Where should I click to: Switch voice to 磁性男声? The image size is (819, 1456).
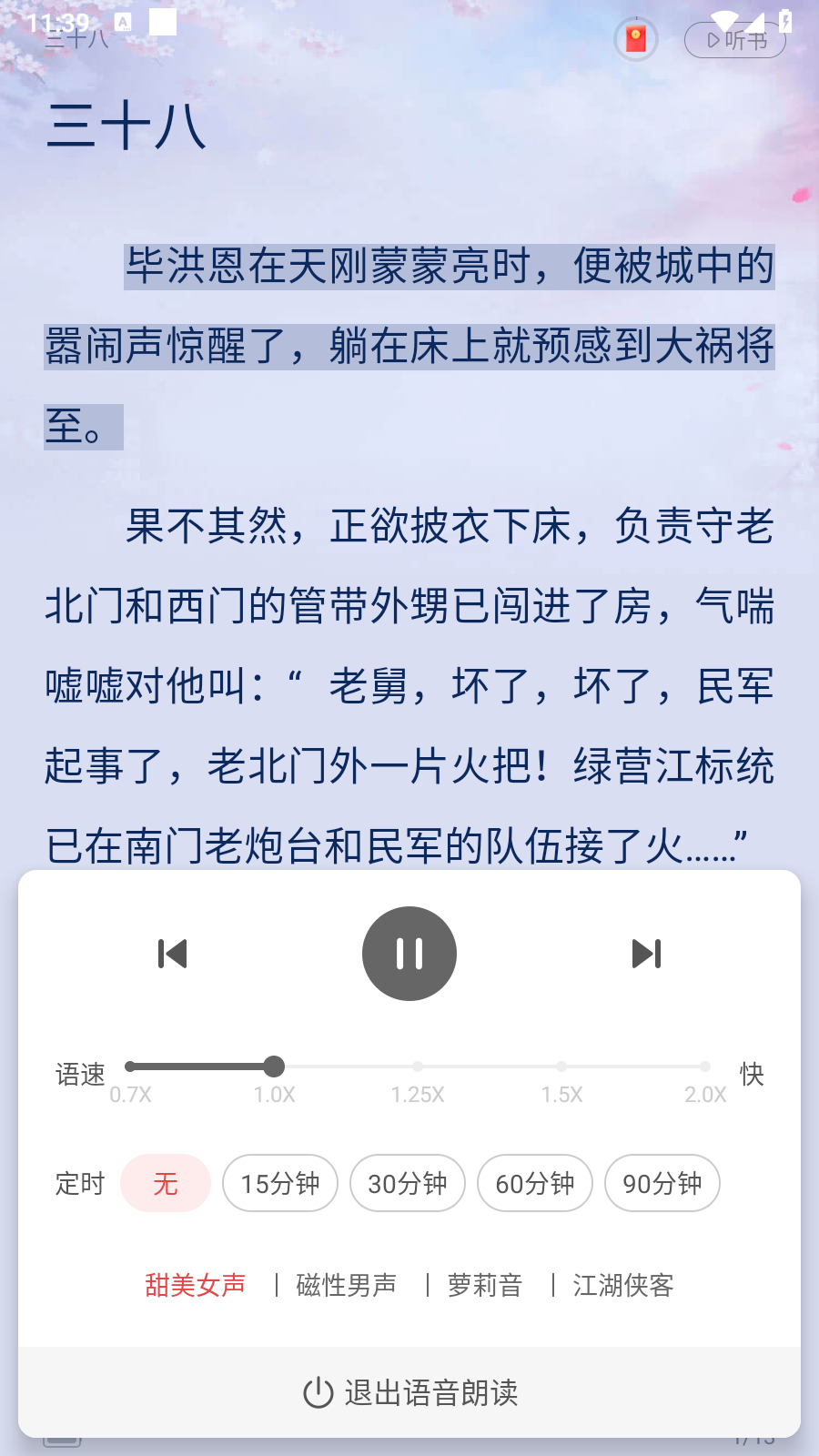[x=346, y=1285]
